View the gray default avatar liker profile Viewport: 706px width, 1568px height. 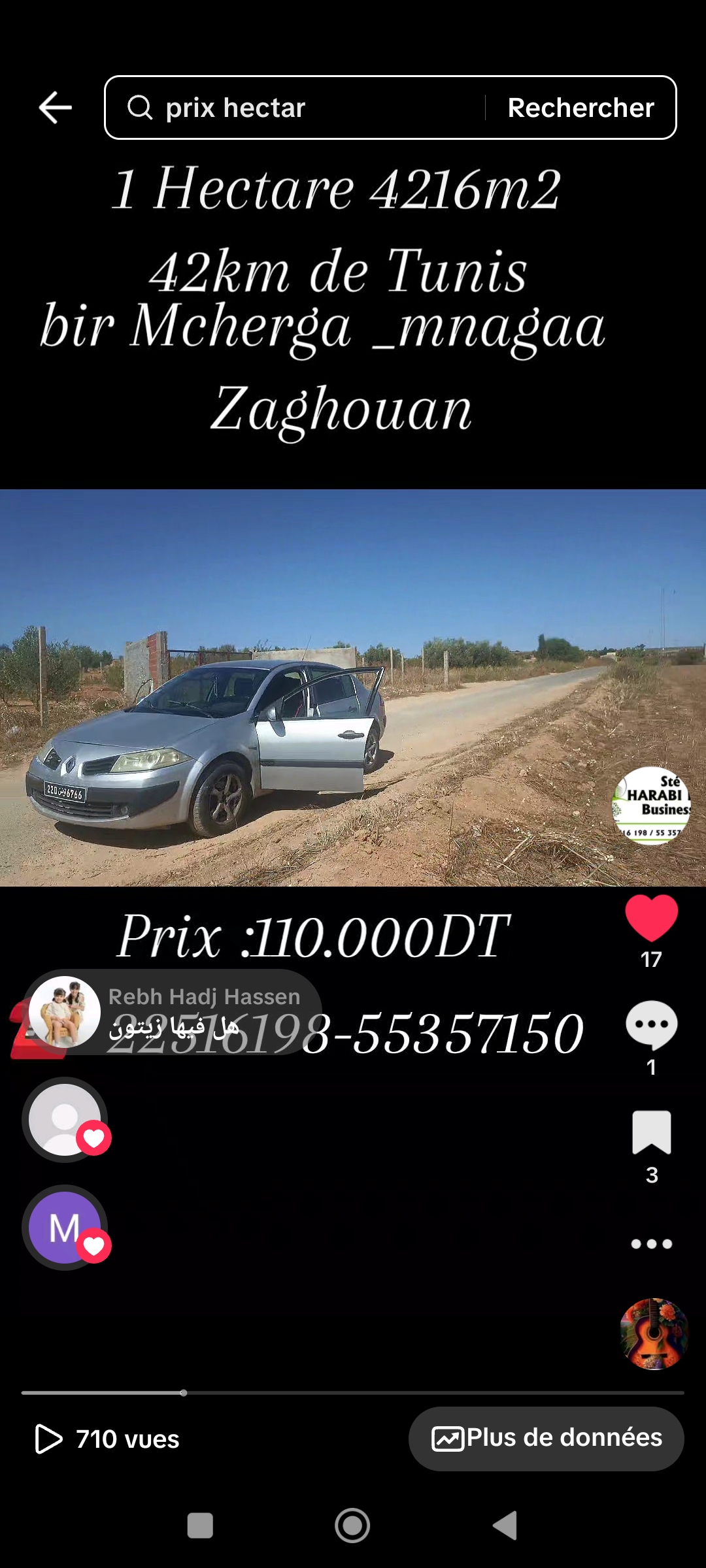pos(64,1119)
